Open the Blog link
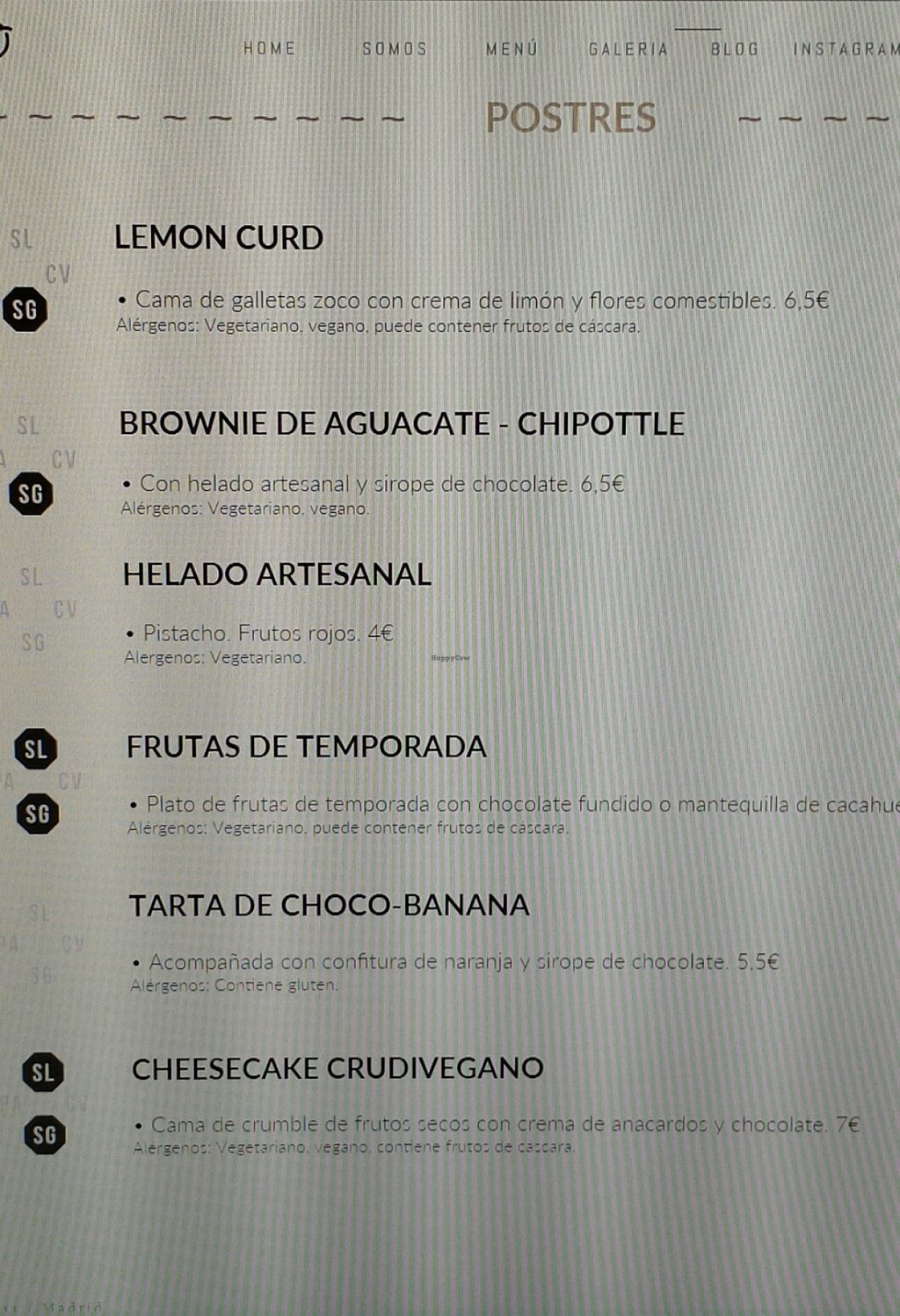900x1316 pixels. pyautogui.click(x=734, y=48)
